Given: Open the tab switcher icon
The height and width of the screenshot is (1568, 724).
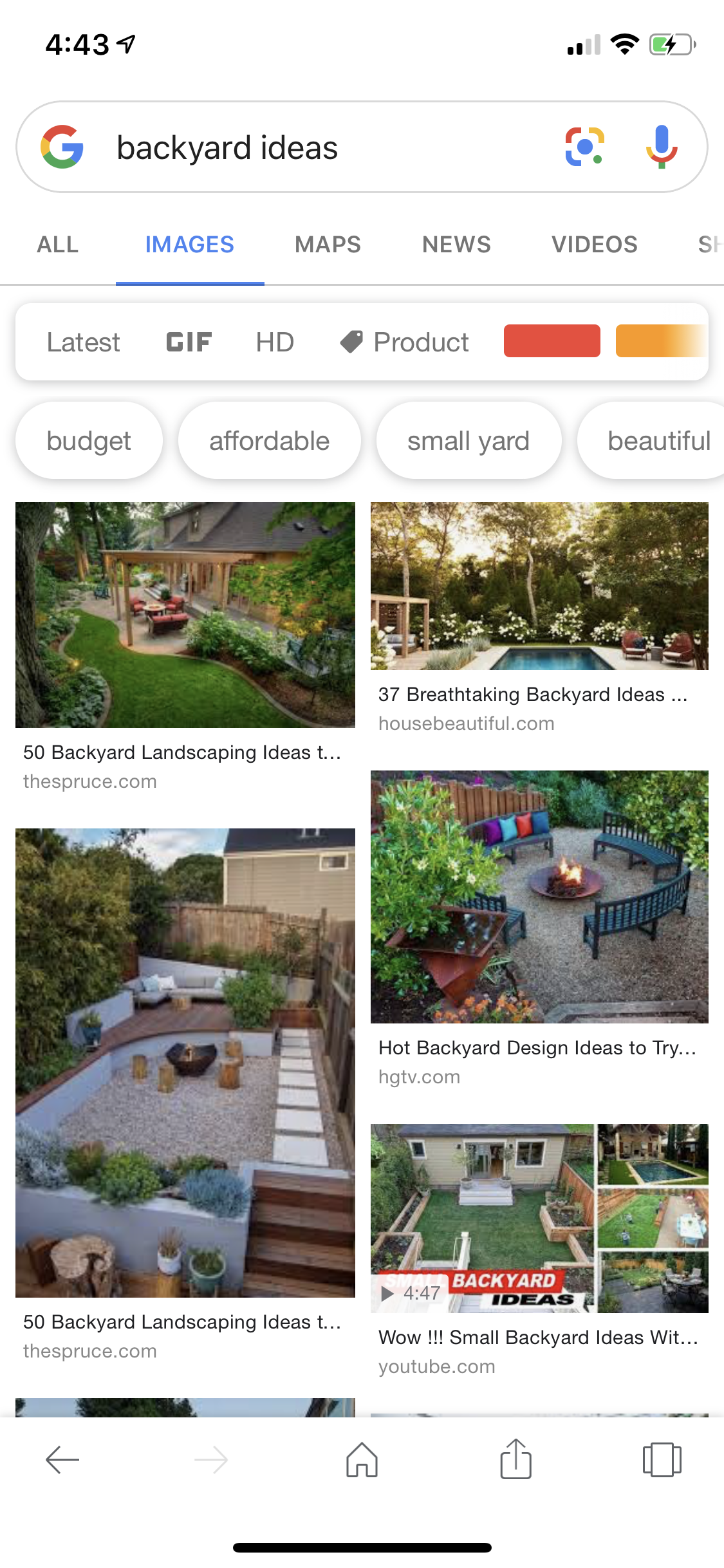Looking at the screenshot, I should click(x=662, y=1460).
